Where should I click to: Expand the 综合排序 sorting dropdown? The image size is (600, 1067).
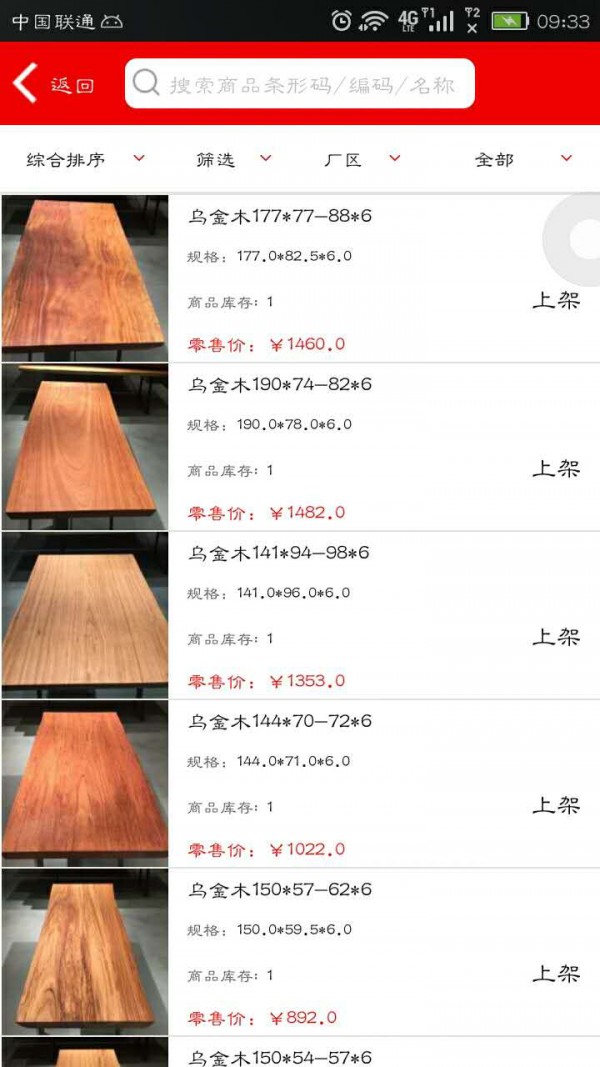(x=84, y=159)
